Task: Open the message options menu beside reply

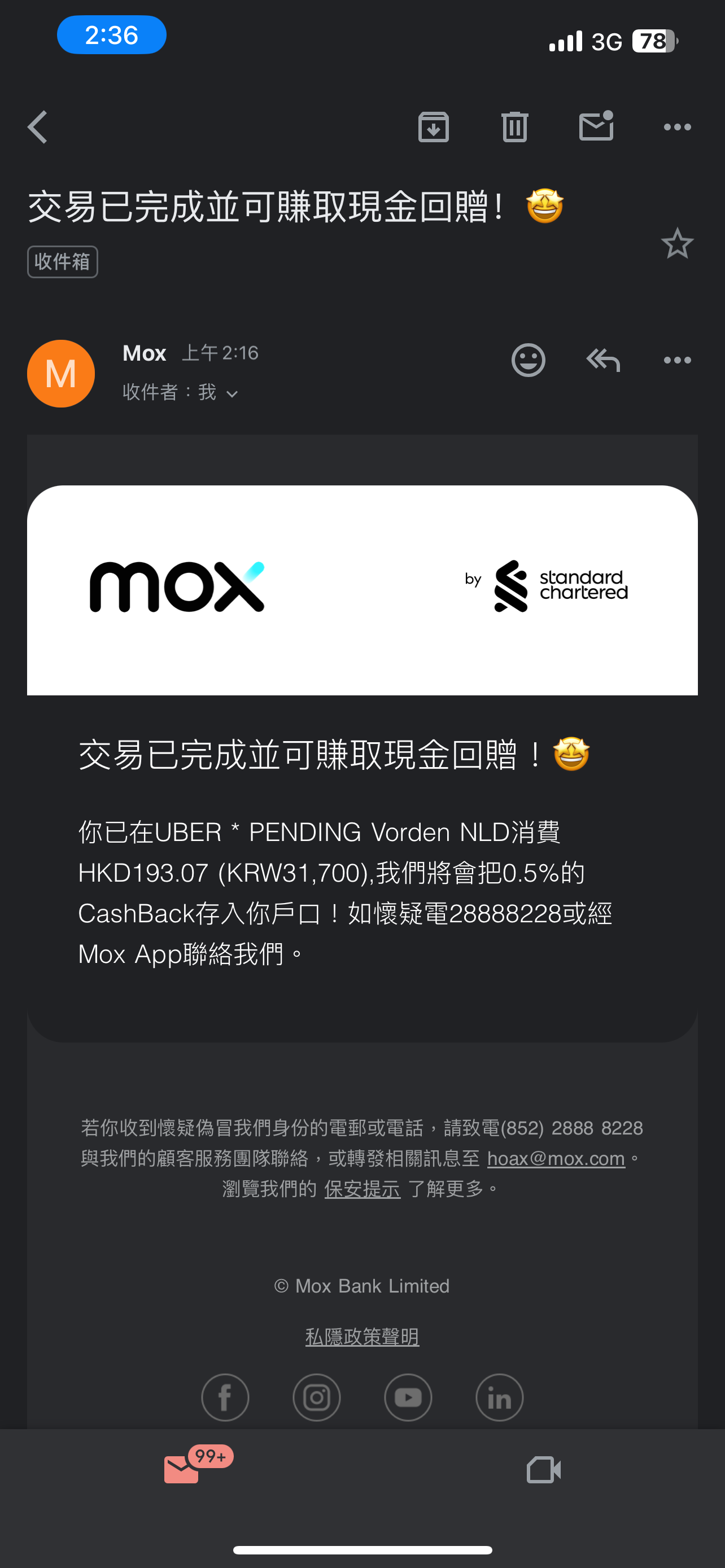Action: pos(677,360)
